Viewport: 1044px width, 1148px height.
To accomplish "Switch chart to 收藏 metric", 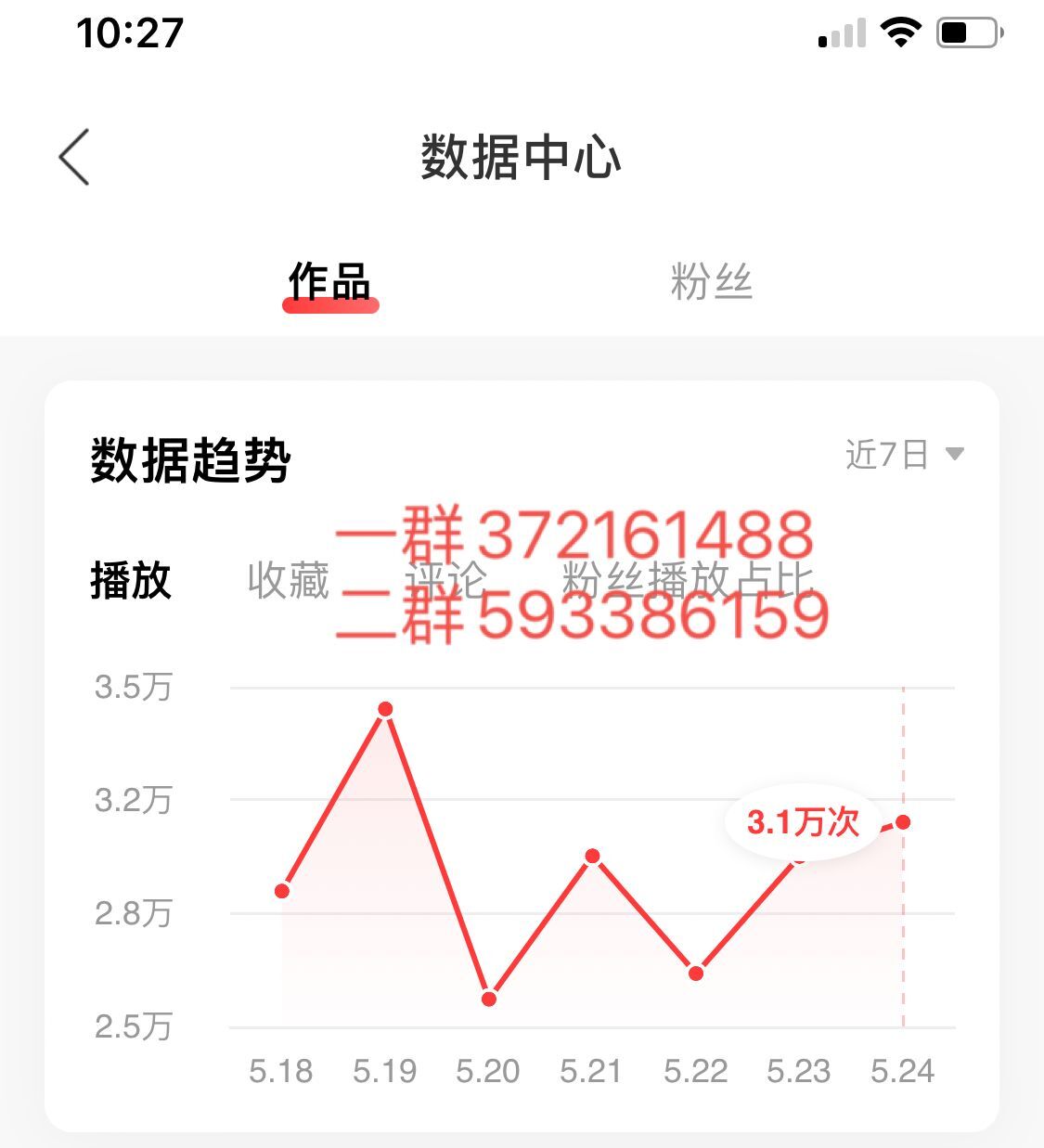I will (x=288, y=581).
